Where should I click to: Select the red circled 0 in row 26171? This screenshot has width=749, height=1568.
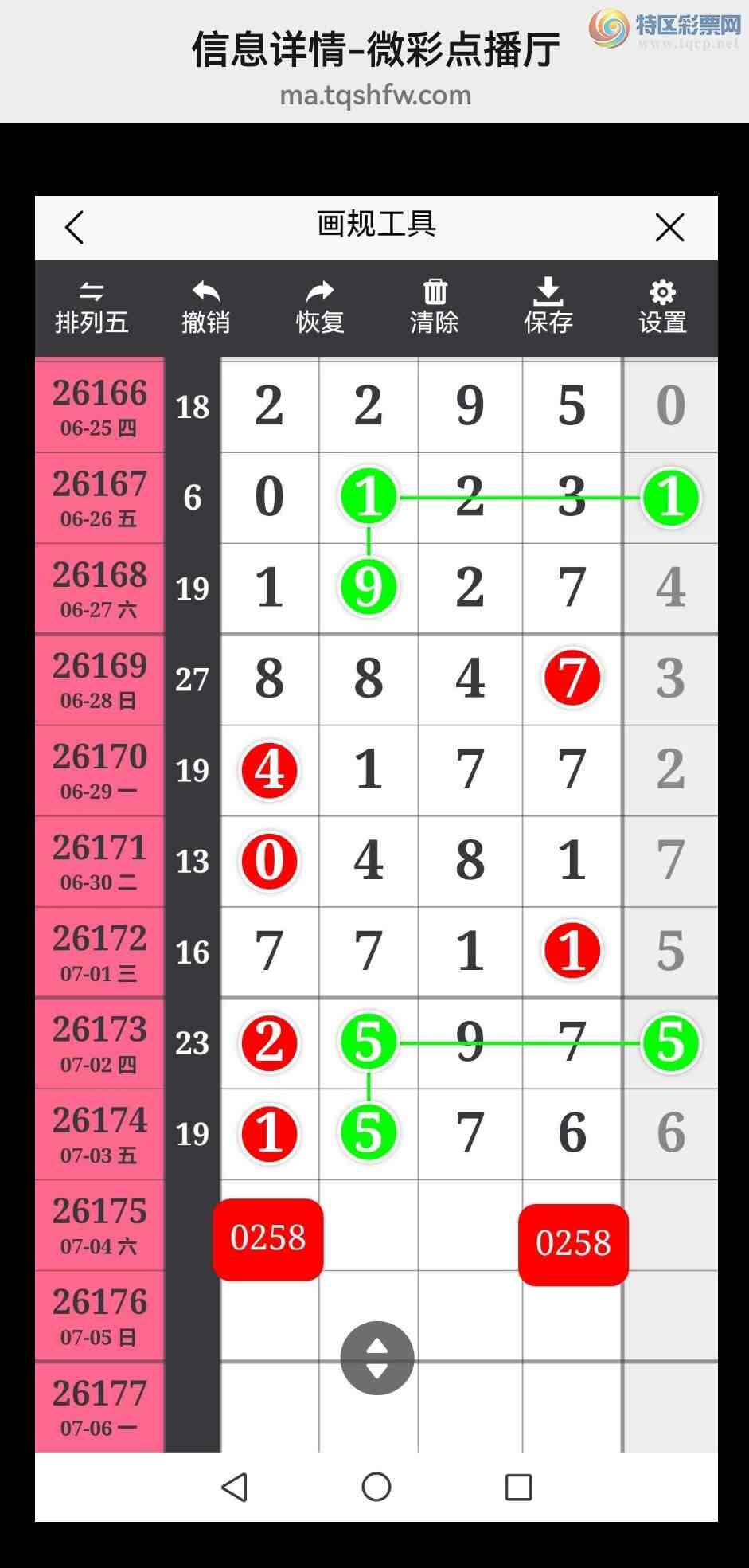coord(270,861)
